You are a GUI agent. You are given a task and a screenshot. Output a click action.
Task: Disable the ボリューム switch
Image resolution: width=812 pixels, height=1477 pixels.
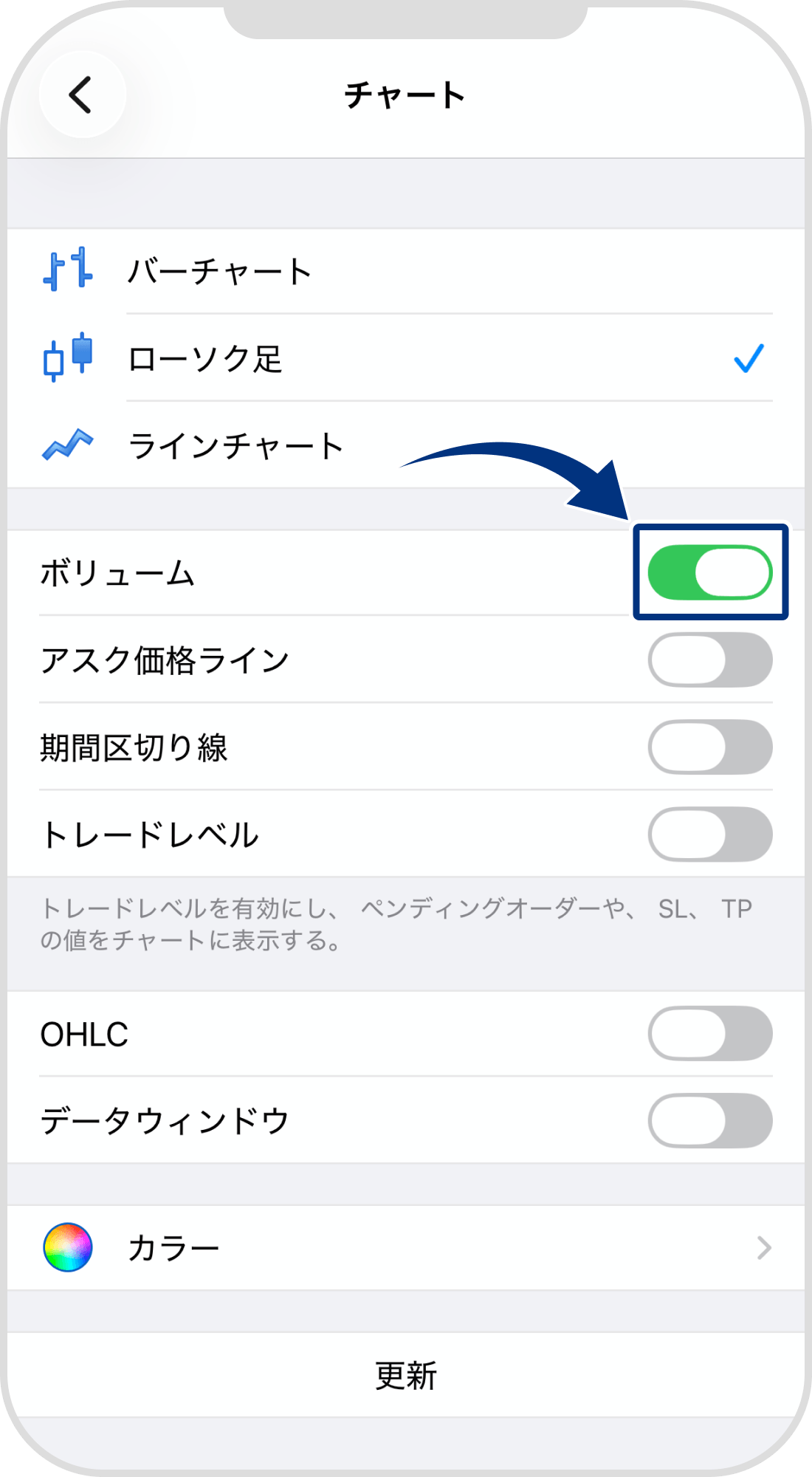710,572
